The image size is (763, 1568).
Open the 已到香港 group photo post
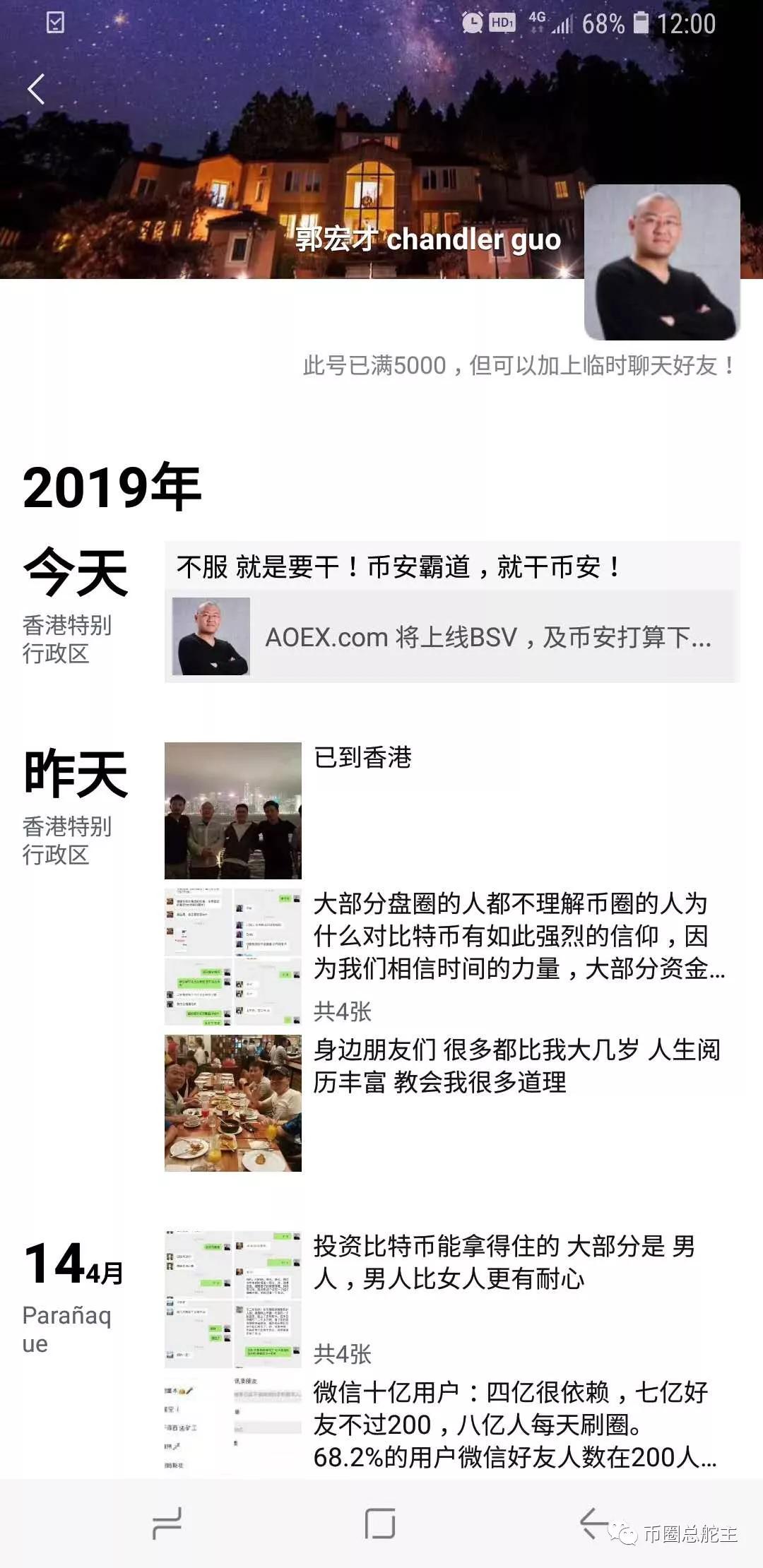tap(233, 810)
